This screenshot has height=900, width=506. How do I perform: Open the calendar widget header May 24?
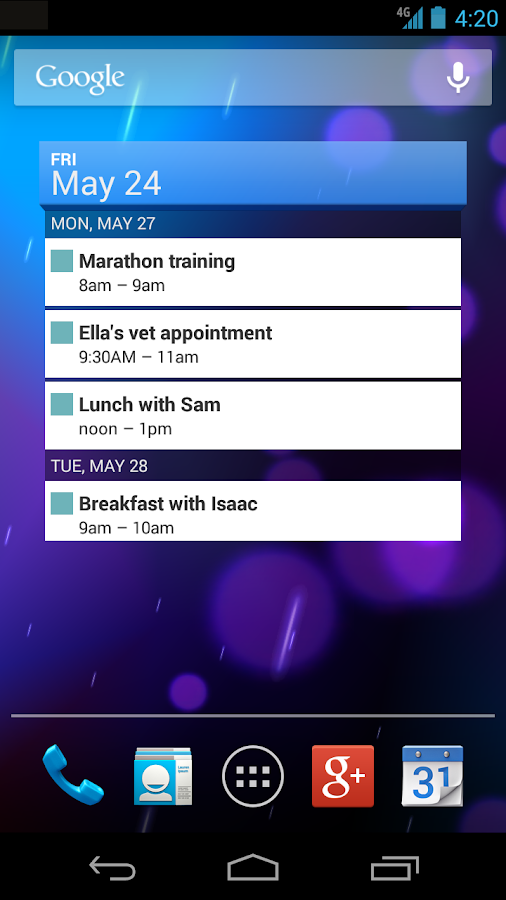pos(252,173)
